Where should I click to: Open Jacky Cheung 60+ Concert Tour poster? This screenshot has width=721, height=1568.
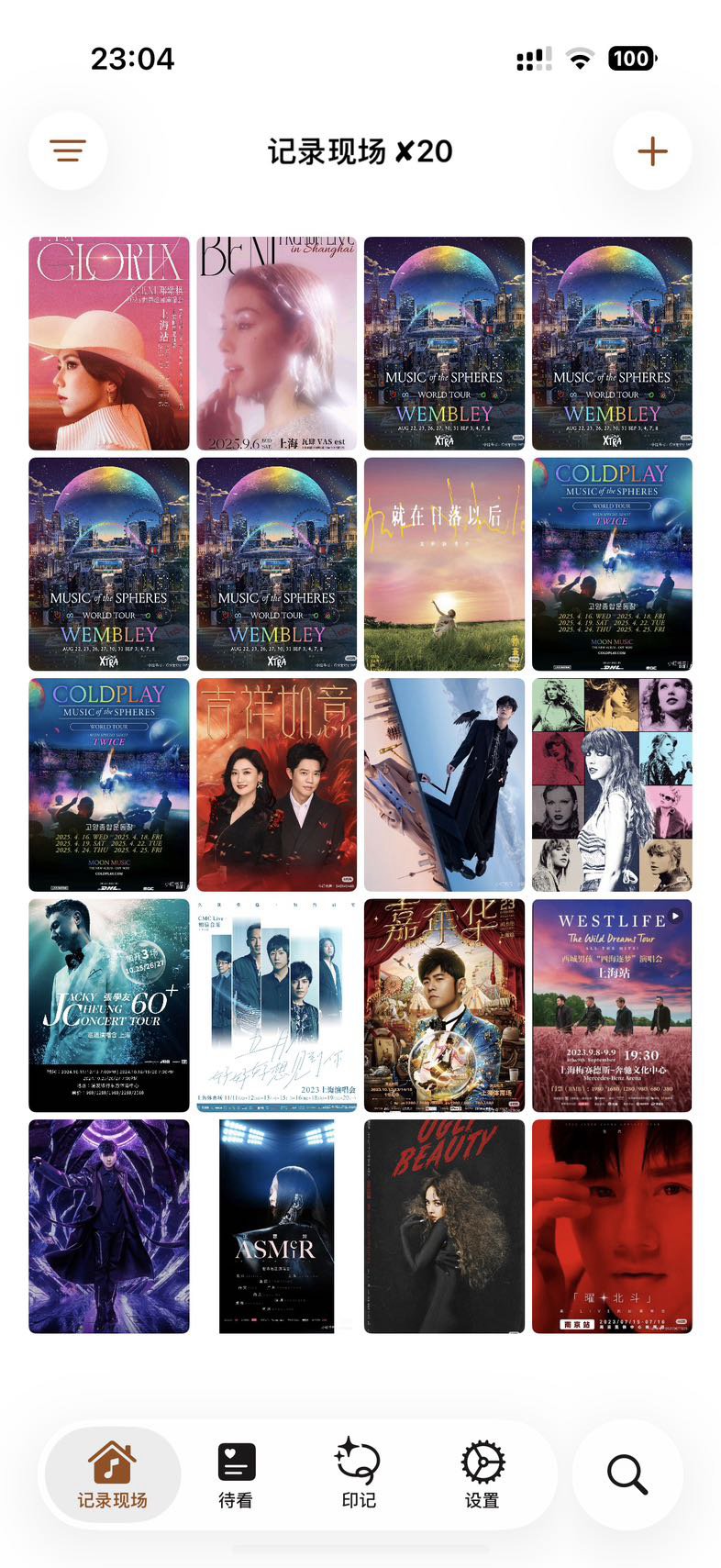109,1006
